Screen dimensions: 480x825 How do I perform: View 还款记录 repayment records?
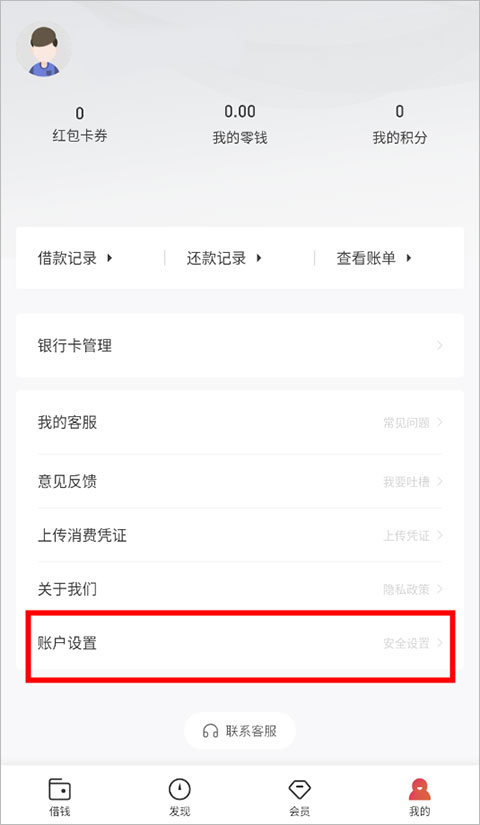225,258
